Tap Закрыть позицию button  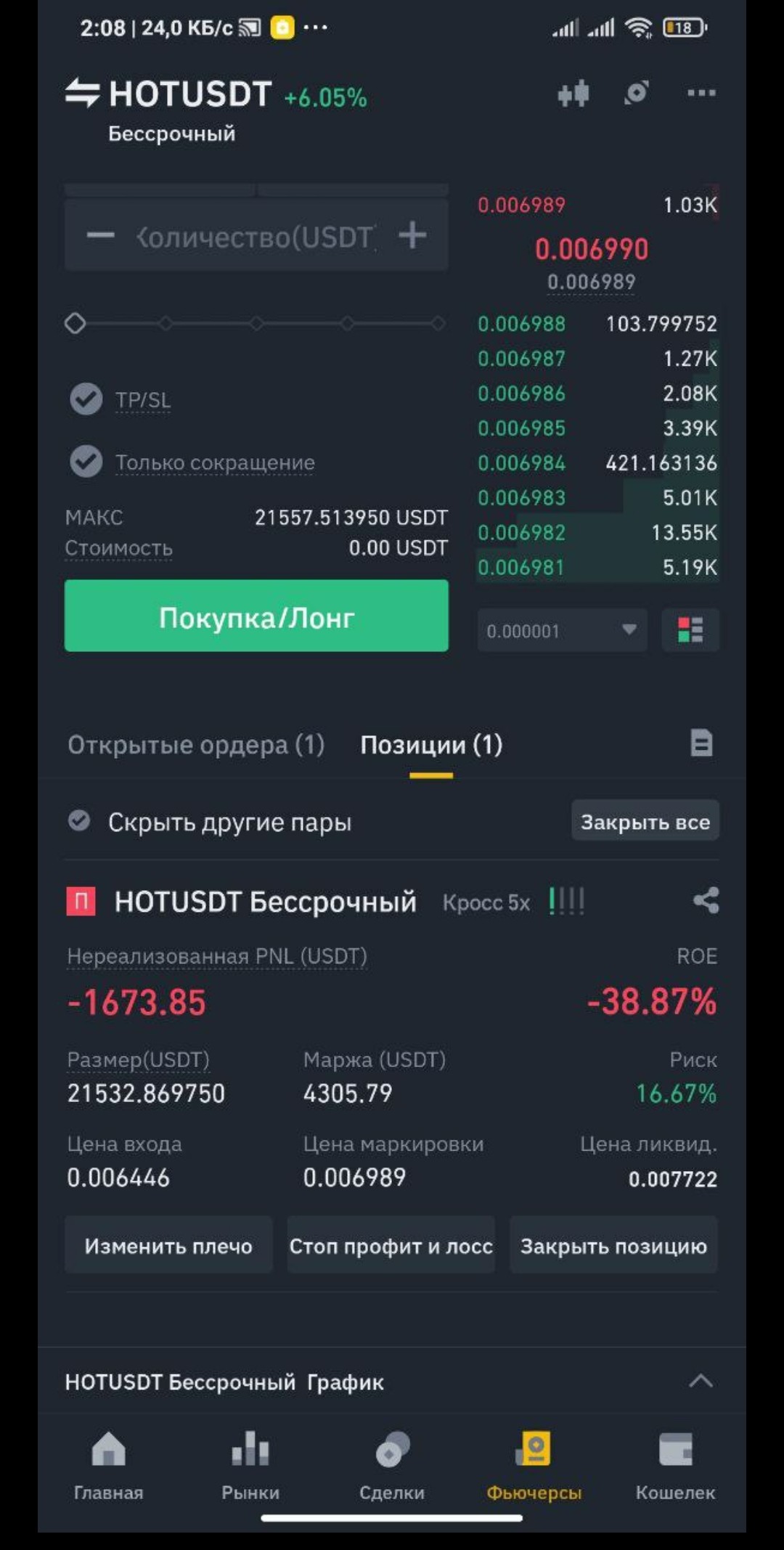613,1246
